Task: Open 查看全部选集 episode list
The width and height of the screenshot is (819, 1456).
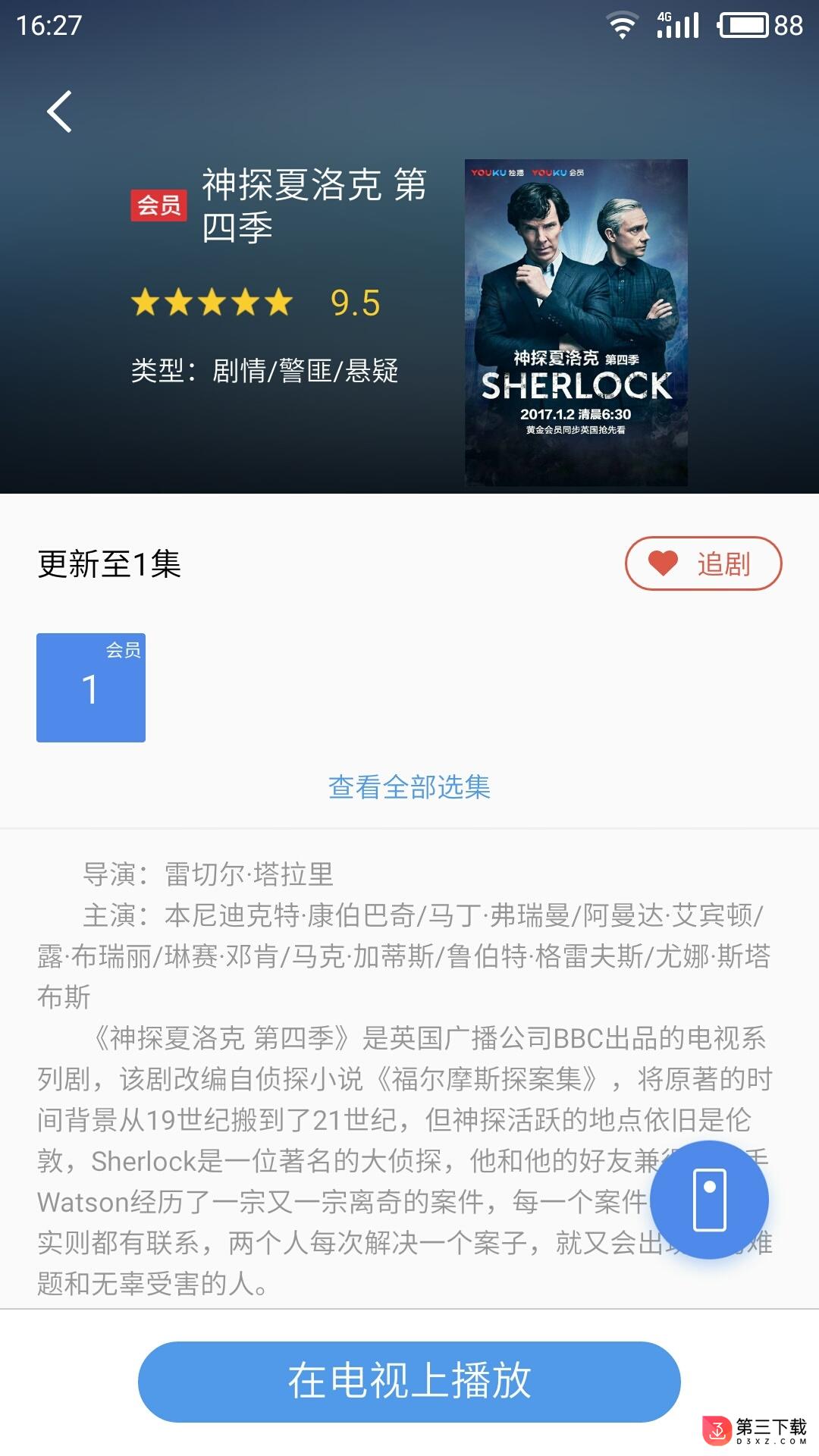Action: point(409,787)
